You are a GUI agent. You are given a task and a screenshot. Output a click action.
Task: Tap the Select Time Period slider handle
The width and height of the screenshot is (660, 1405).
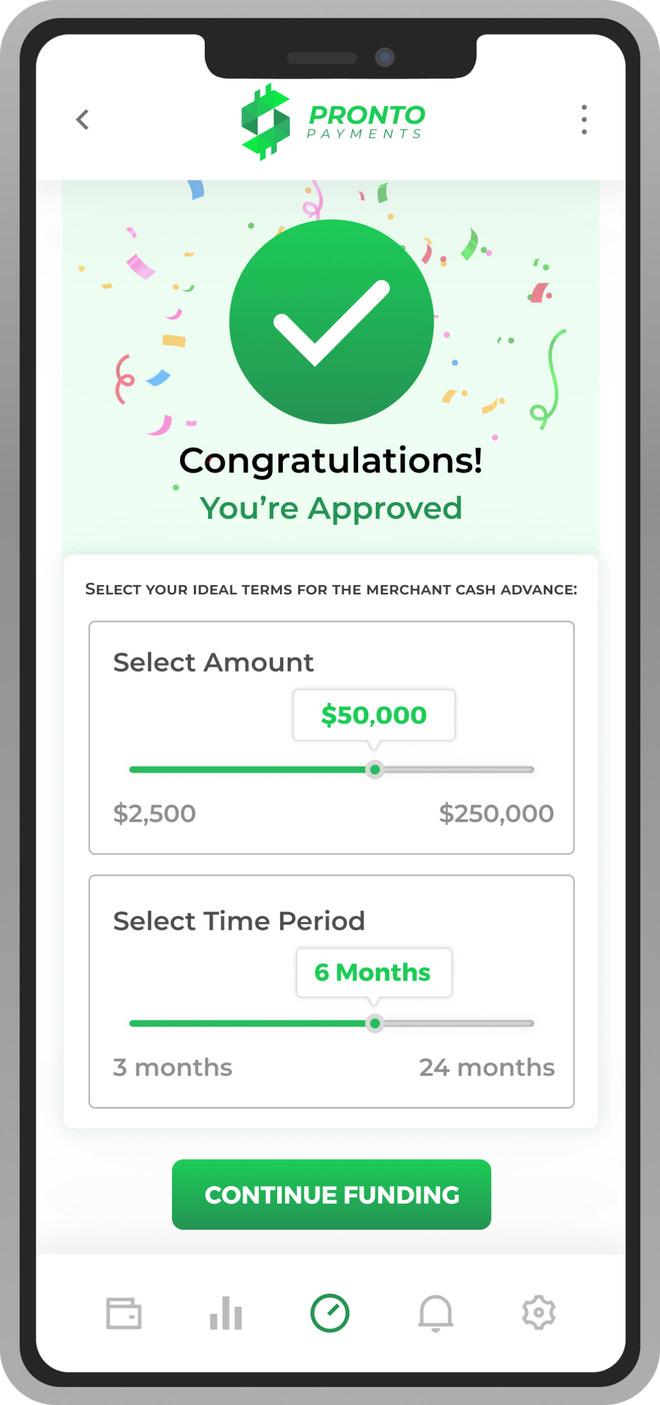point(375,1023)
